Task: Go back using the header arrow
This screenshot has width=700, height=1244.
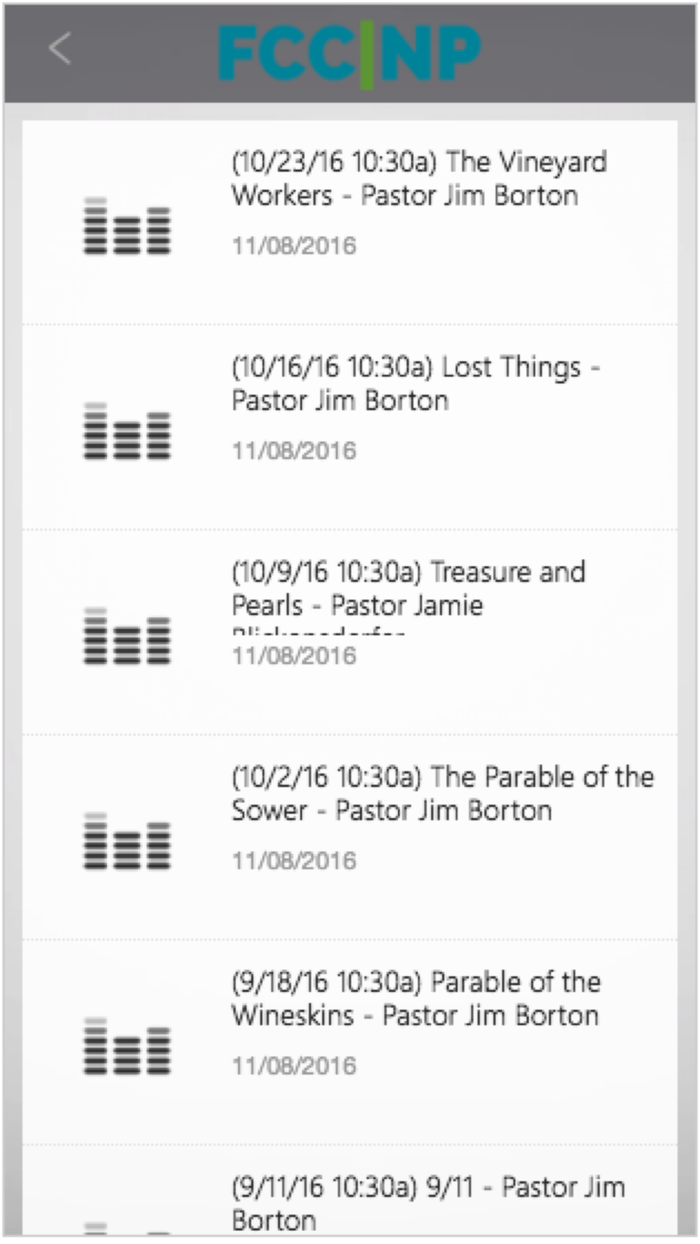Action: [61, 49]
